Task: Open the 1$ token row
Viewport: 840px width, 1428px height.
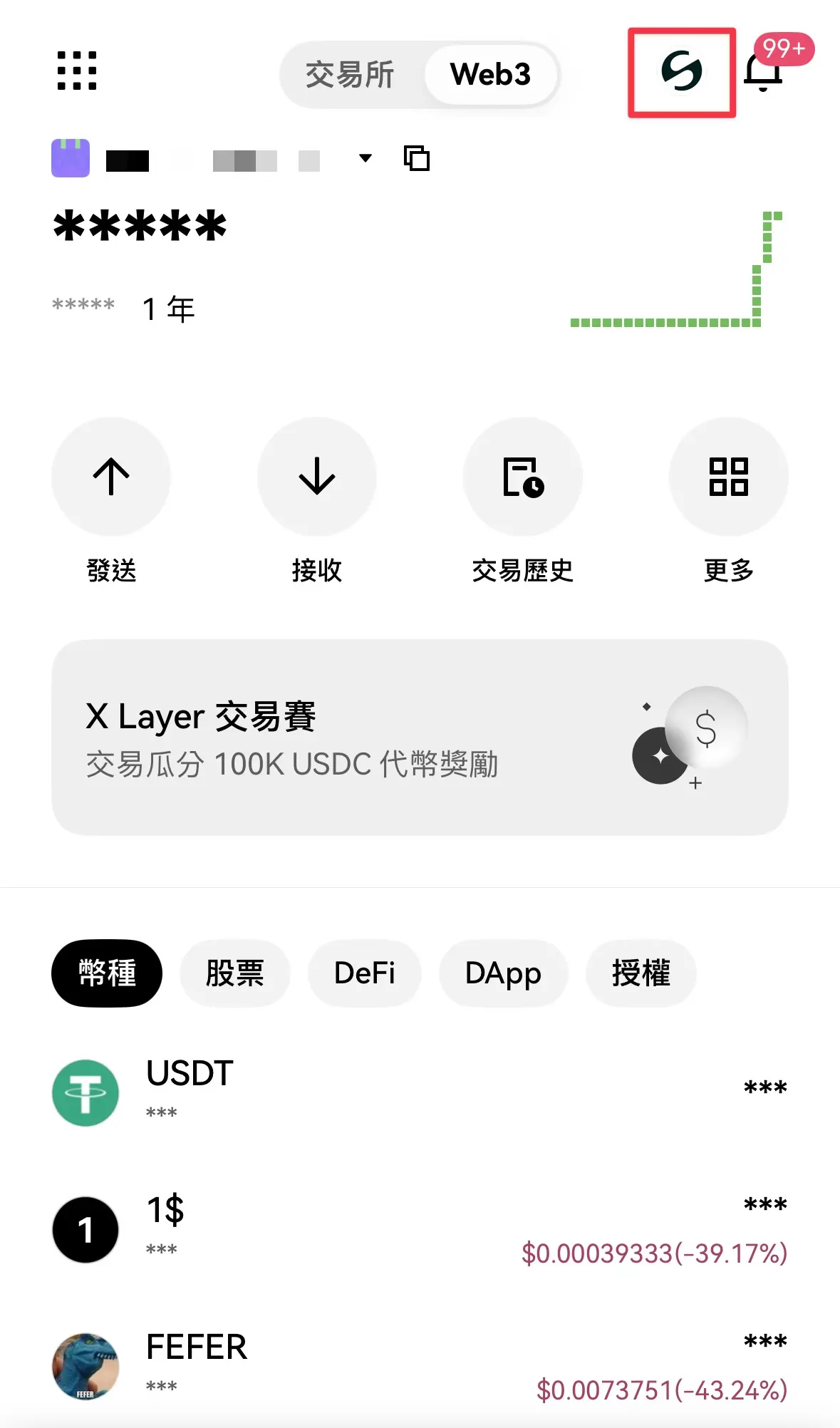Action: pyautogui.click(x=420, y=1229)
